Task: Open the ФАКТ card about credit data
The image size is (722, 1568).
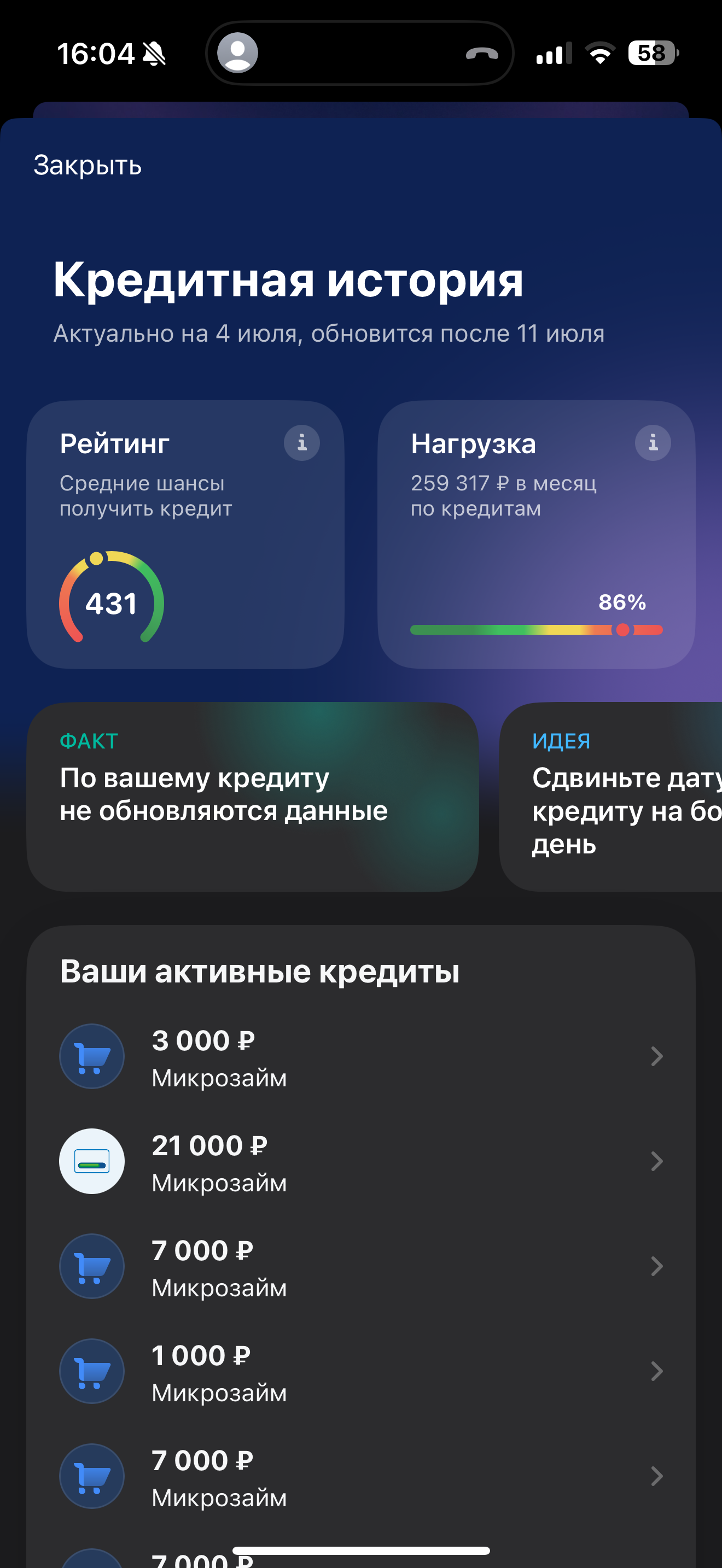Action: [253, 797]
